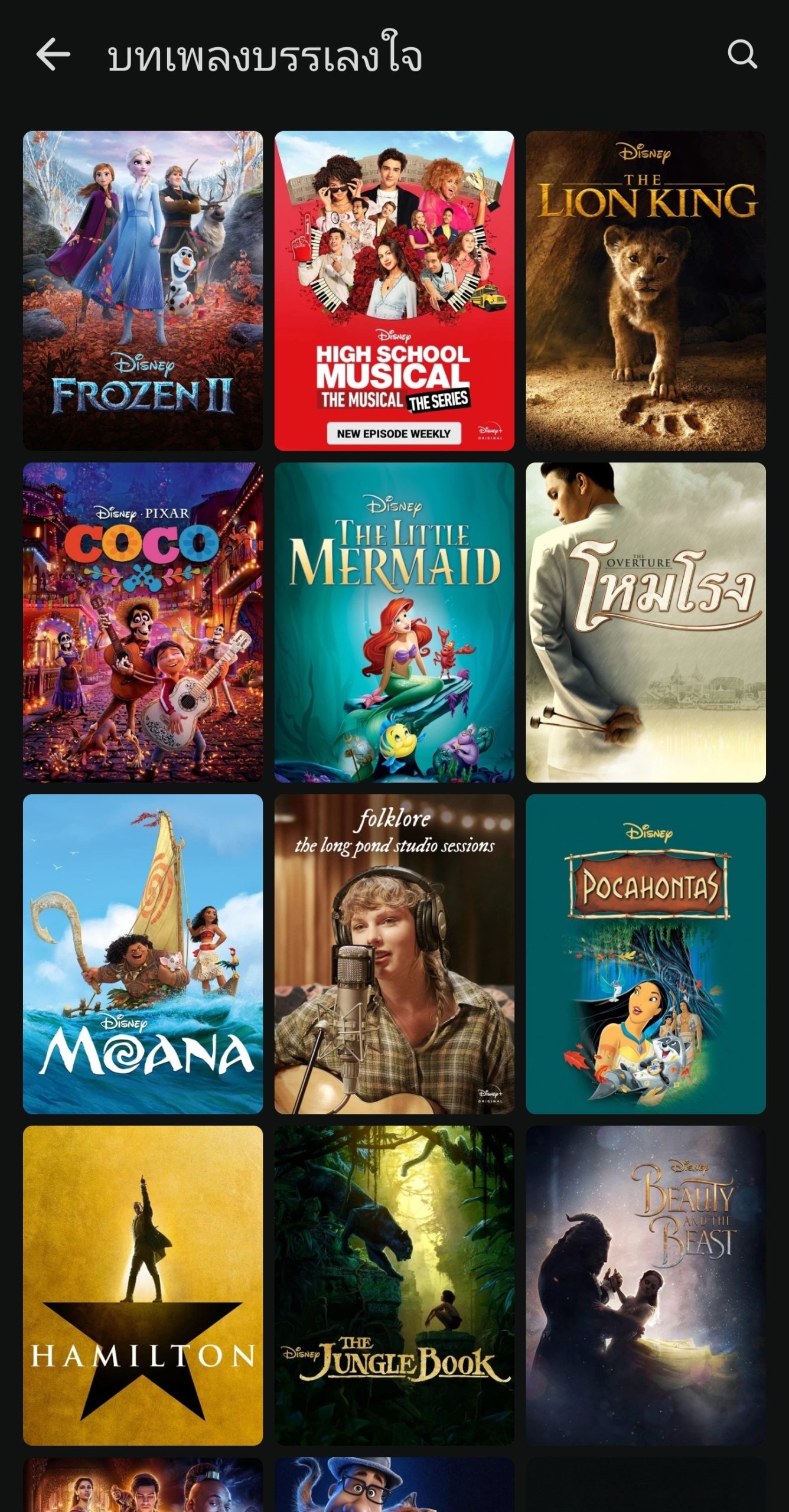789x1512 pixels.
Task: Go back from the music collection
Action: [x=53, y=55]
